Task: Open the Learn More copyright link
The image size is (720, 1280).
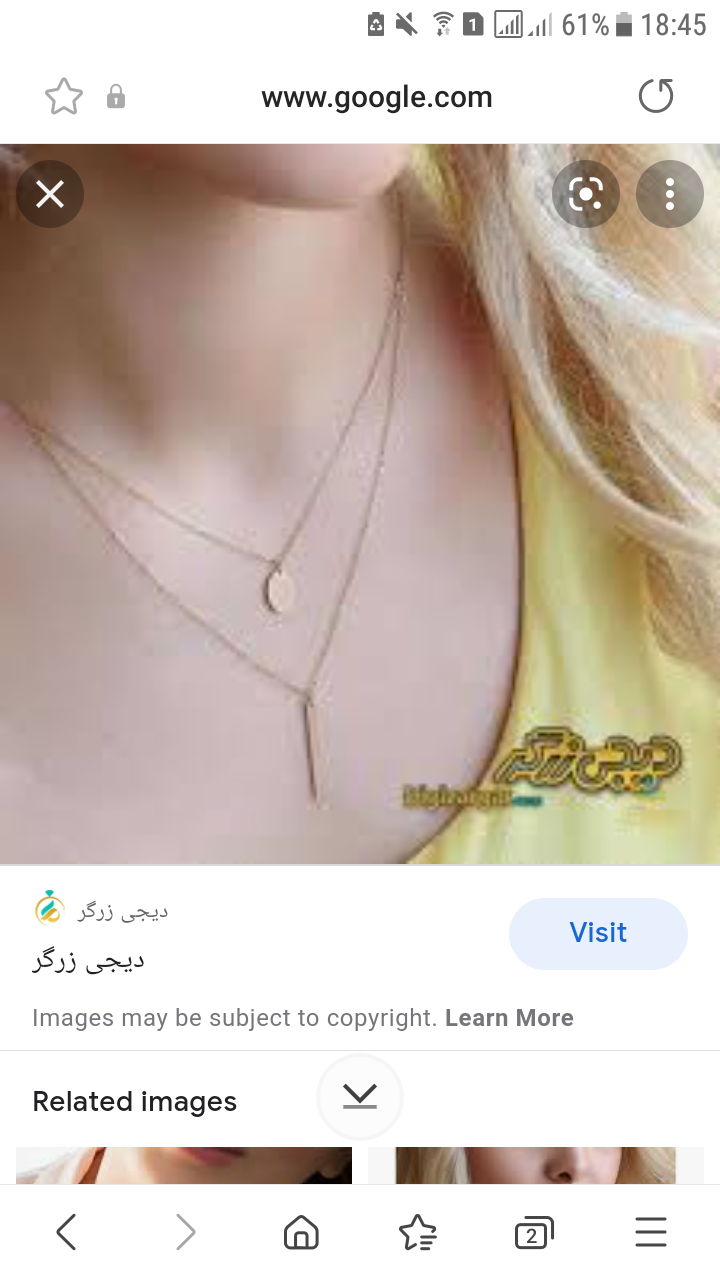Action: tap(509, 1018)
